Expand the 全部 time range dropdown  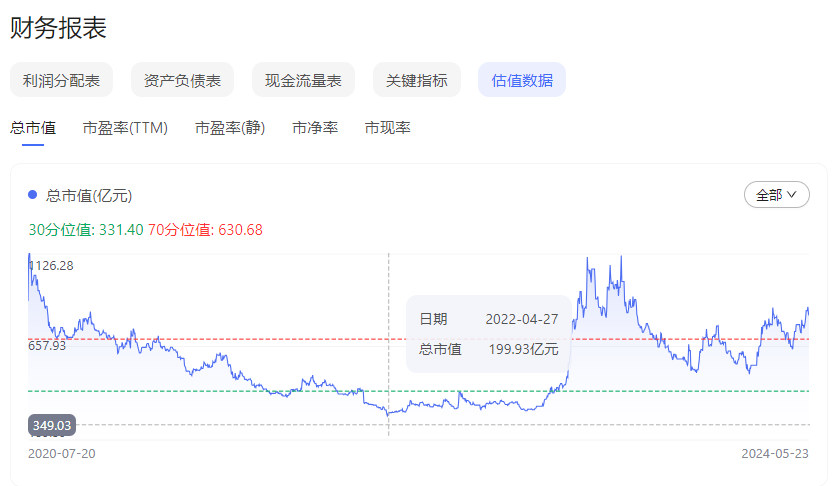[776, 195]
